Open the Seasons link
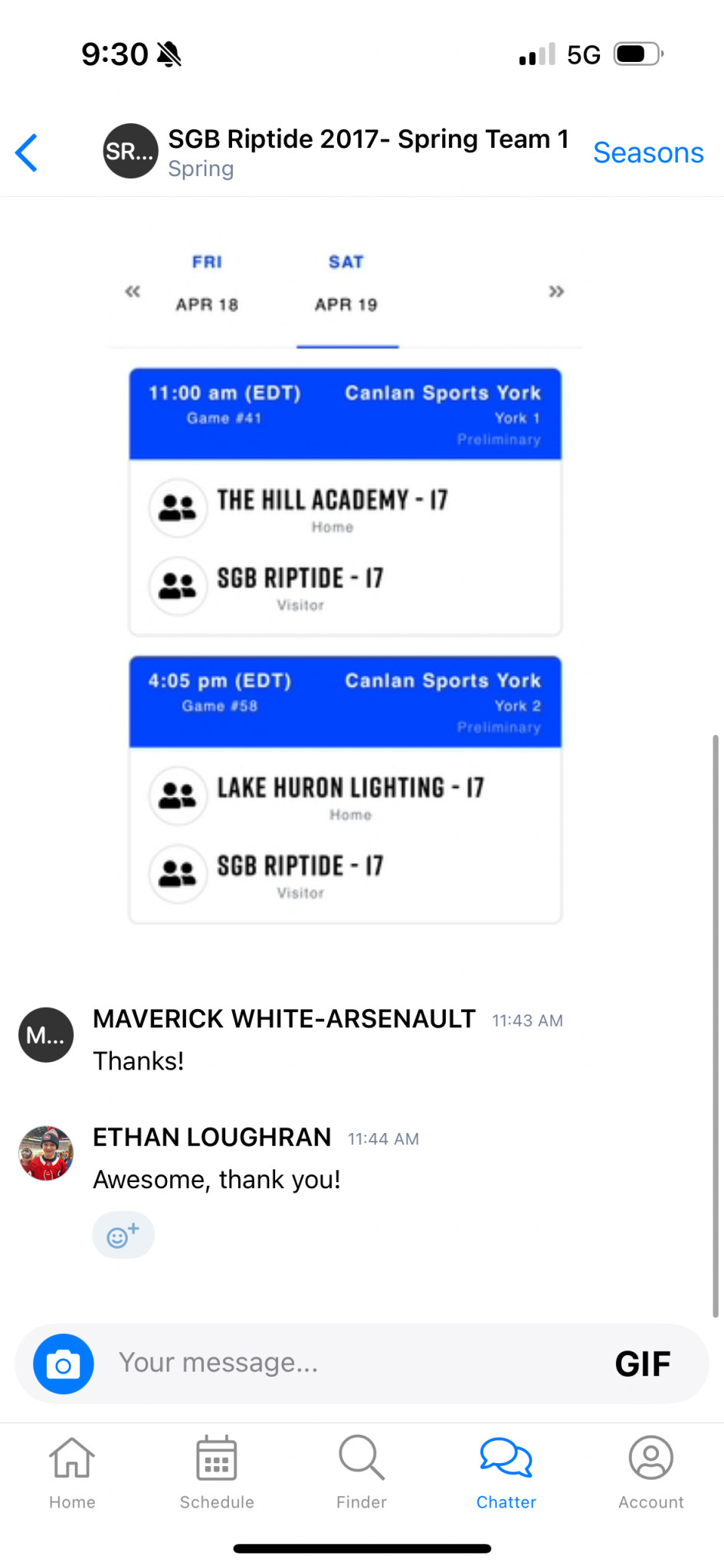The width and height of the screenshot is (724, 1568). [x=648, y=152]
